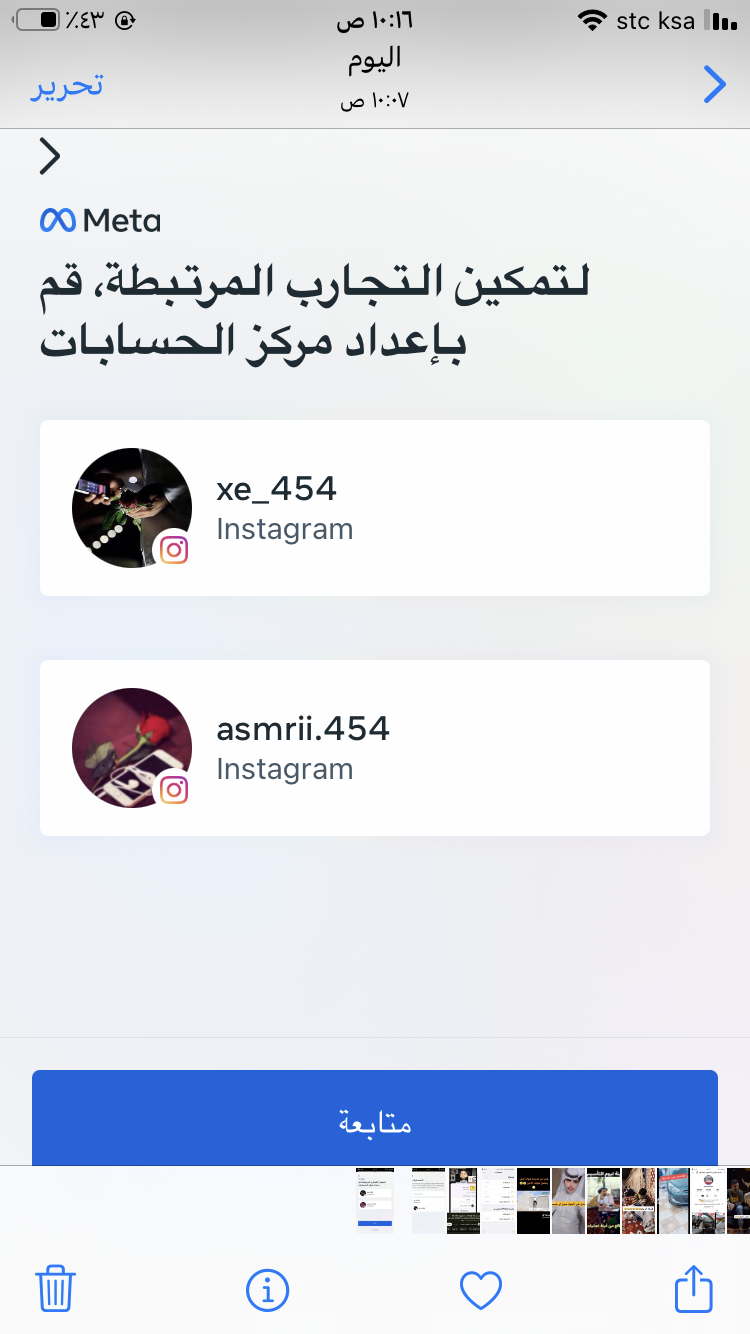The image size is (750, 1334).
Task: Tap the تحرير edit button
Action: coord(67,85)
